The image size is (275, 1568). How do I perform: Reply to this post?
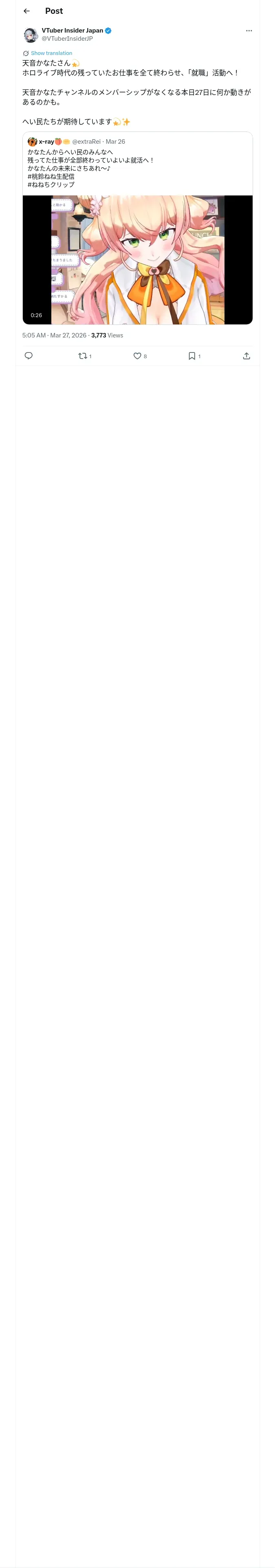[29, 356]
